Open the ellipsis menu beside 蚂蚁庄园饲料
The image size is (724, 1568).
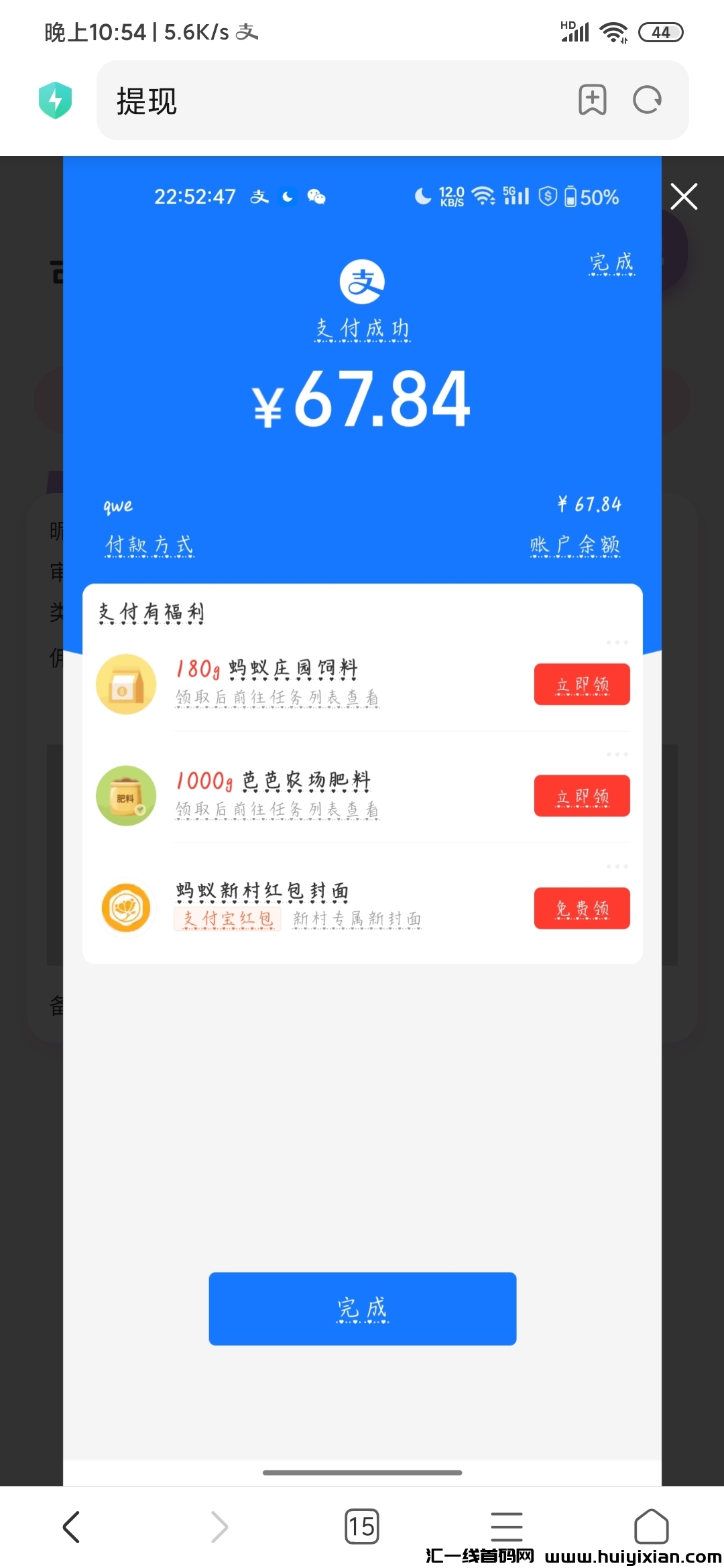616,641
